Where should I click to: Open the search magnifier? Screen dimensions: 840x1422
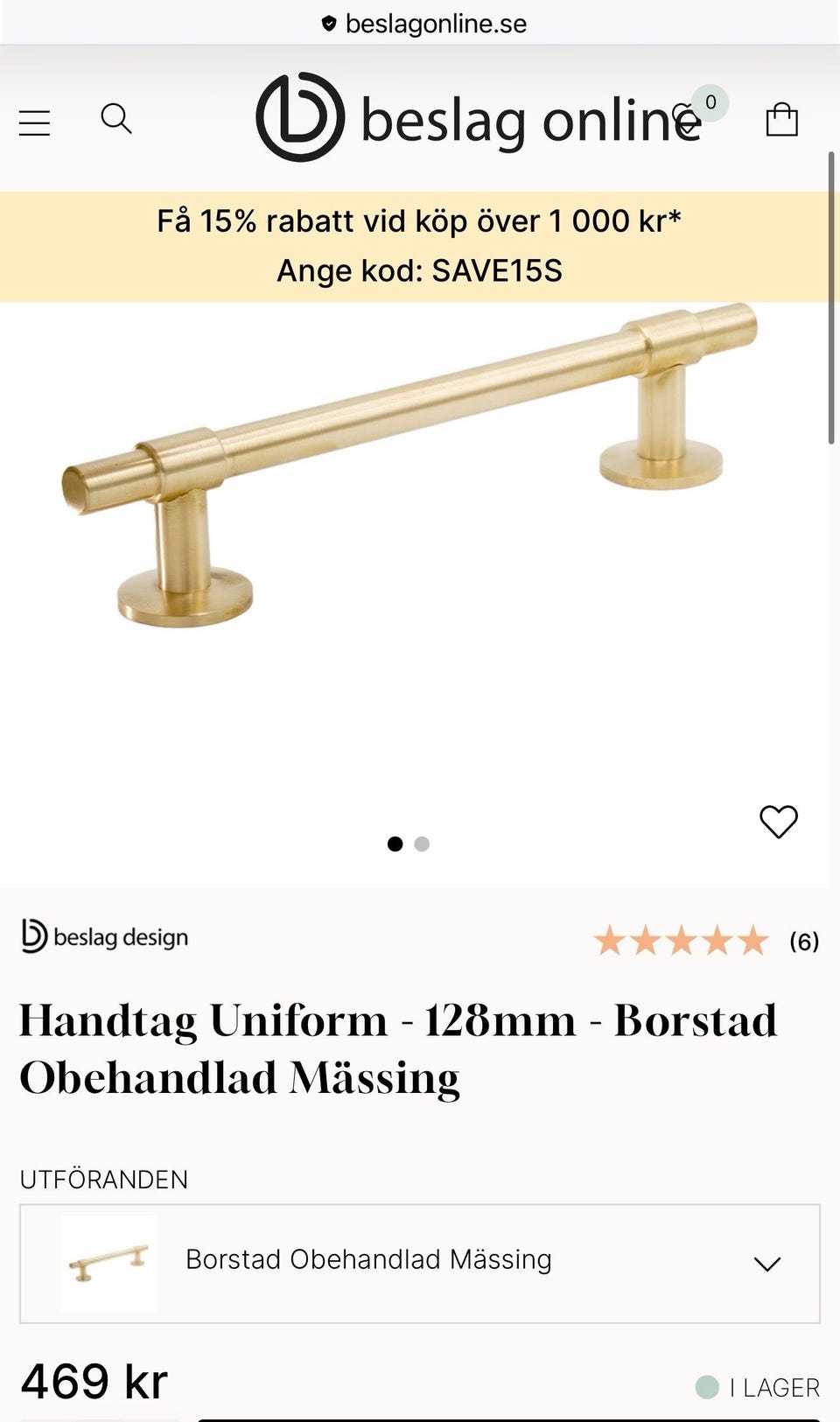point(116,118)
